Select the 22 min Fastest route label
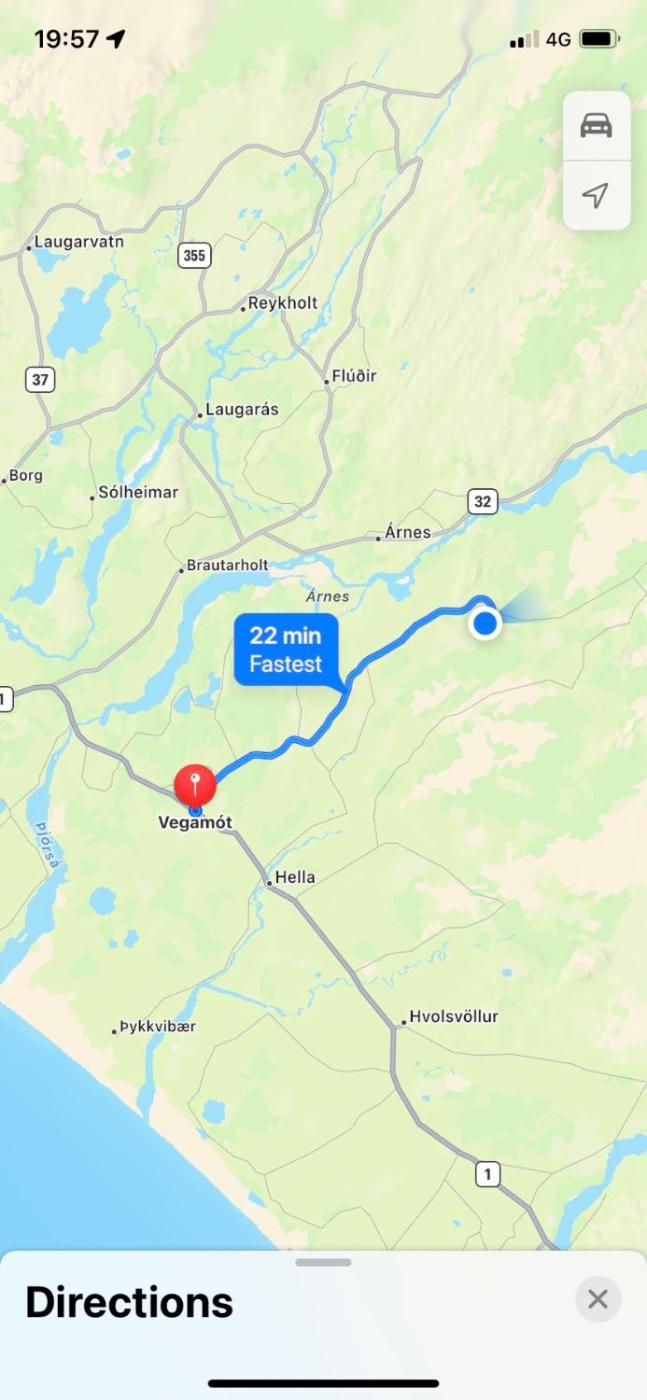This screenshot has width=647, height=1400. point(286,650)
